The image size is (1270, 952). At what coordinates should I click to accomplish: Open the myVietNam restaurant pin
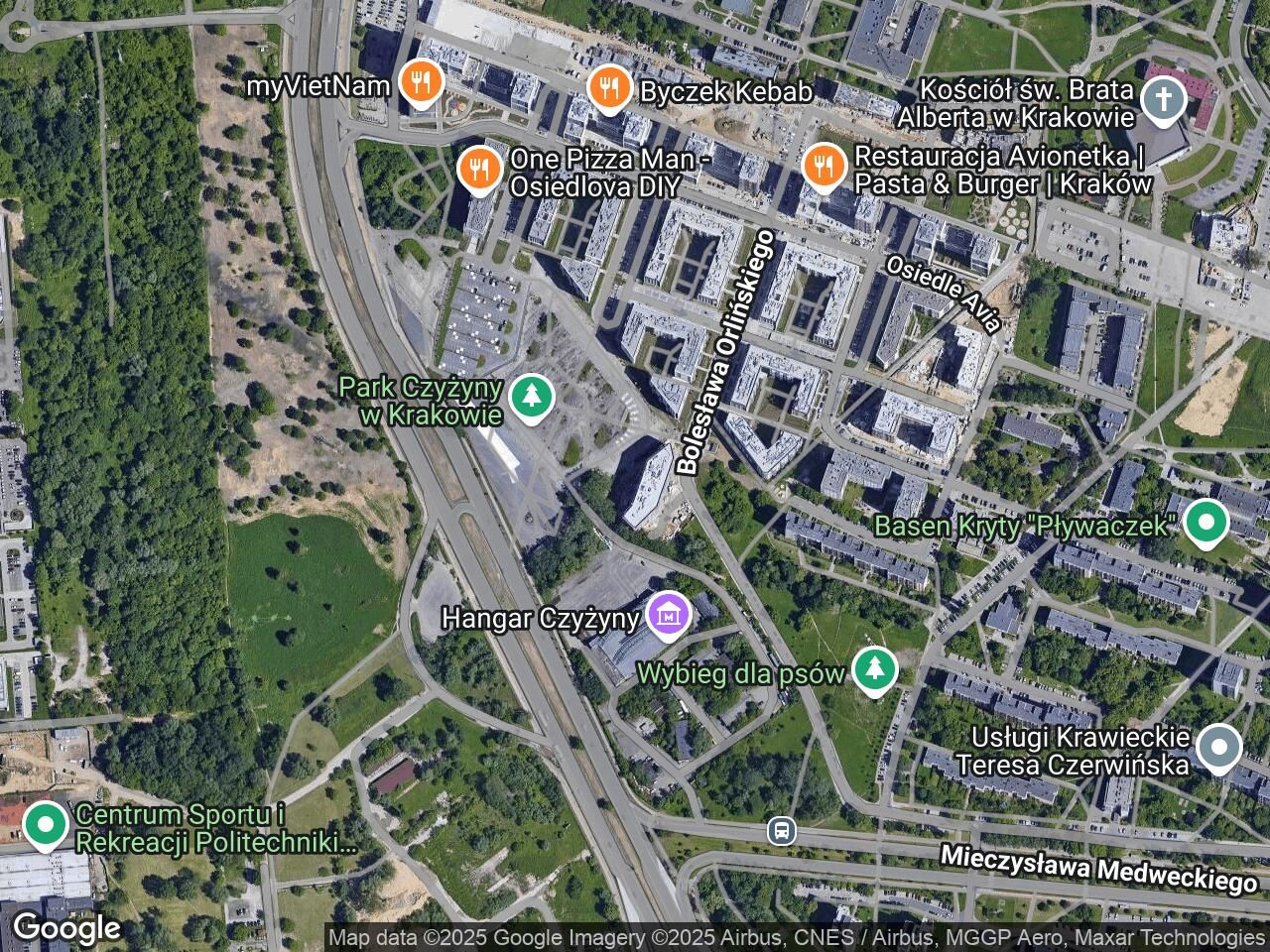422,83
